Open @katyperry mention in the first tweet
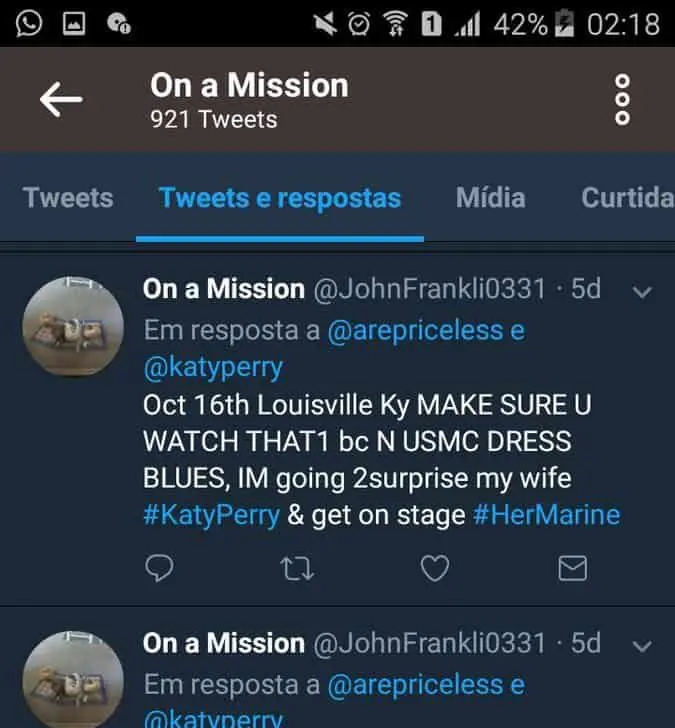Image resolution: width=675 pixels, height=728 pixels. pos(213,367)
